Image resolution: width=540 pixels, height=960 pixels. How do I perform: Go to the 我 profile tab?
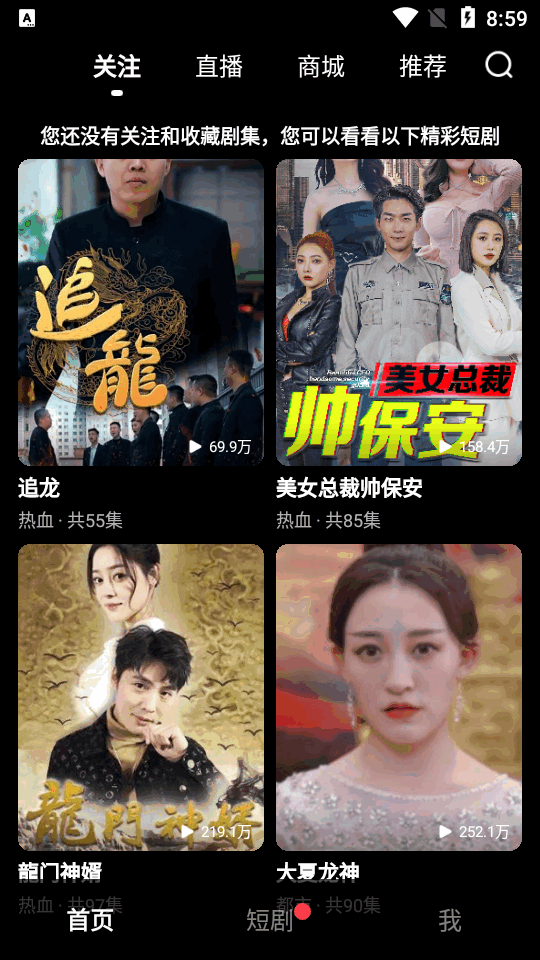449,920
